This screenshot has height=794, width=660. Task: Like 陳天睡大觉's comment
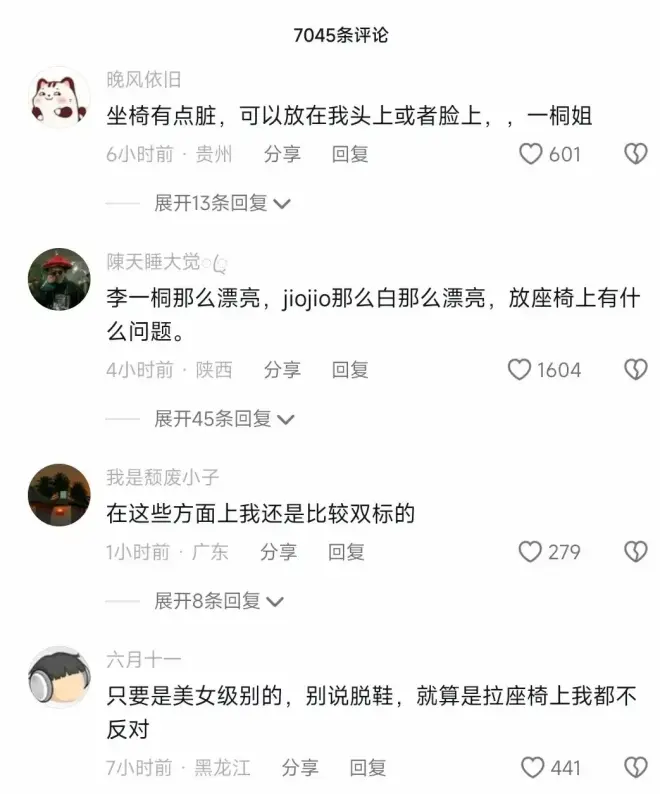pos(519,370)
